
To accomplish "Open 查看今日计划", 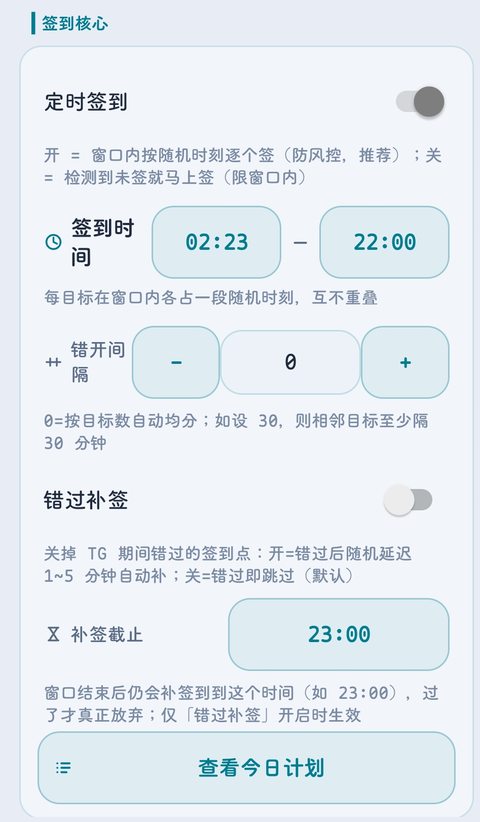I will coord(246,768).
